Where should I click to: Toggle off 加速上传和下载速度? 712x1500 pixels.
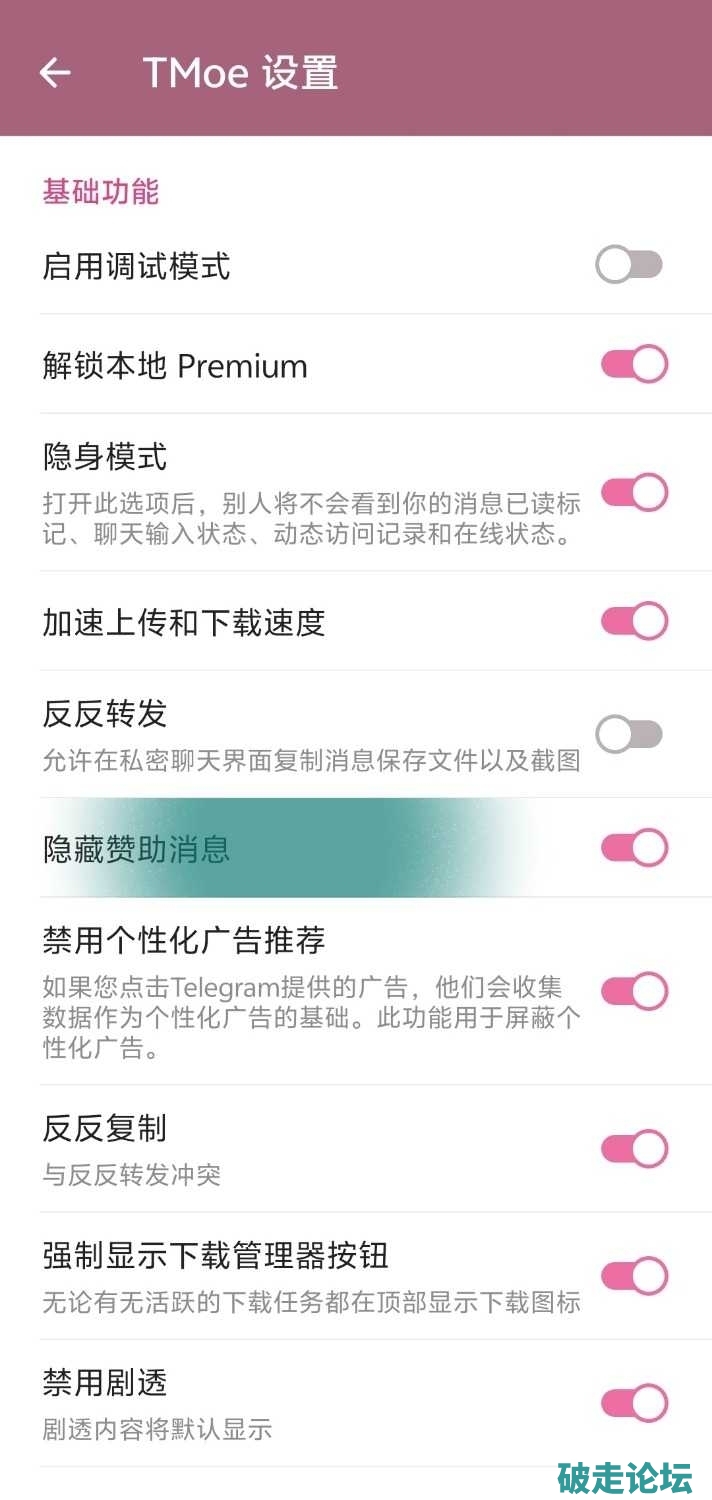[x=634, y=621]
